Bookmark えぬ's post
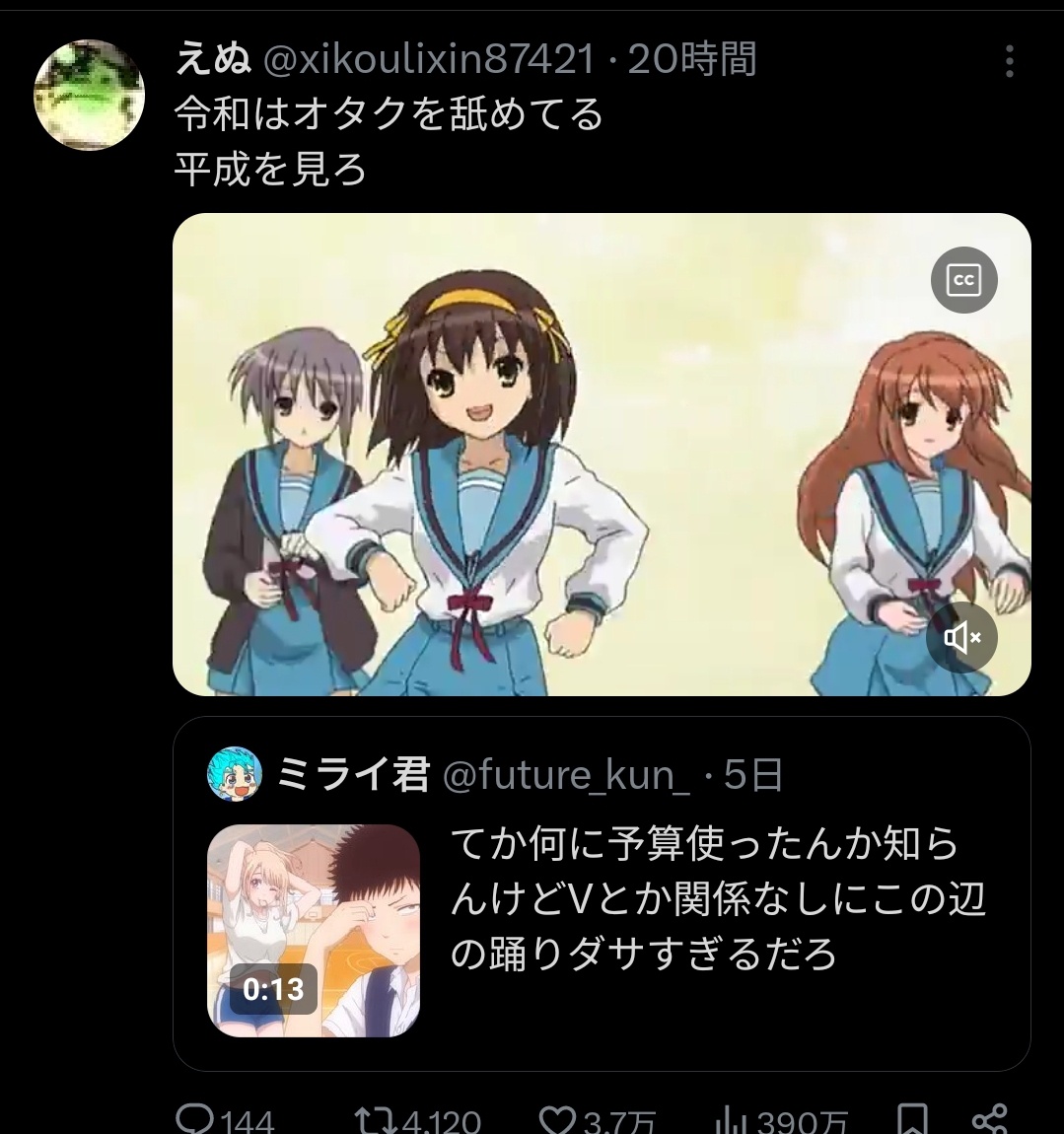Screen dimensions: 1064x1134 click(912, 1120)
